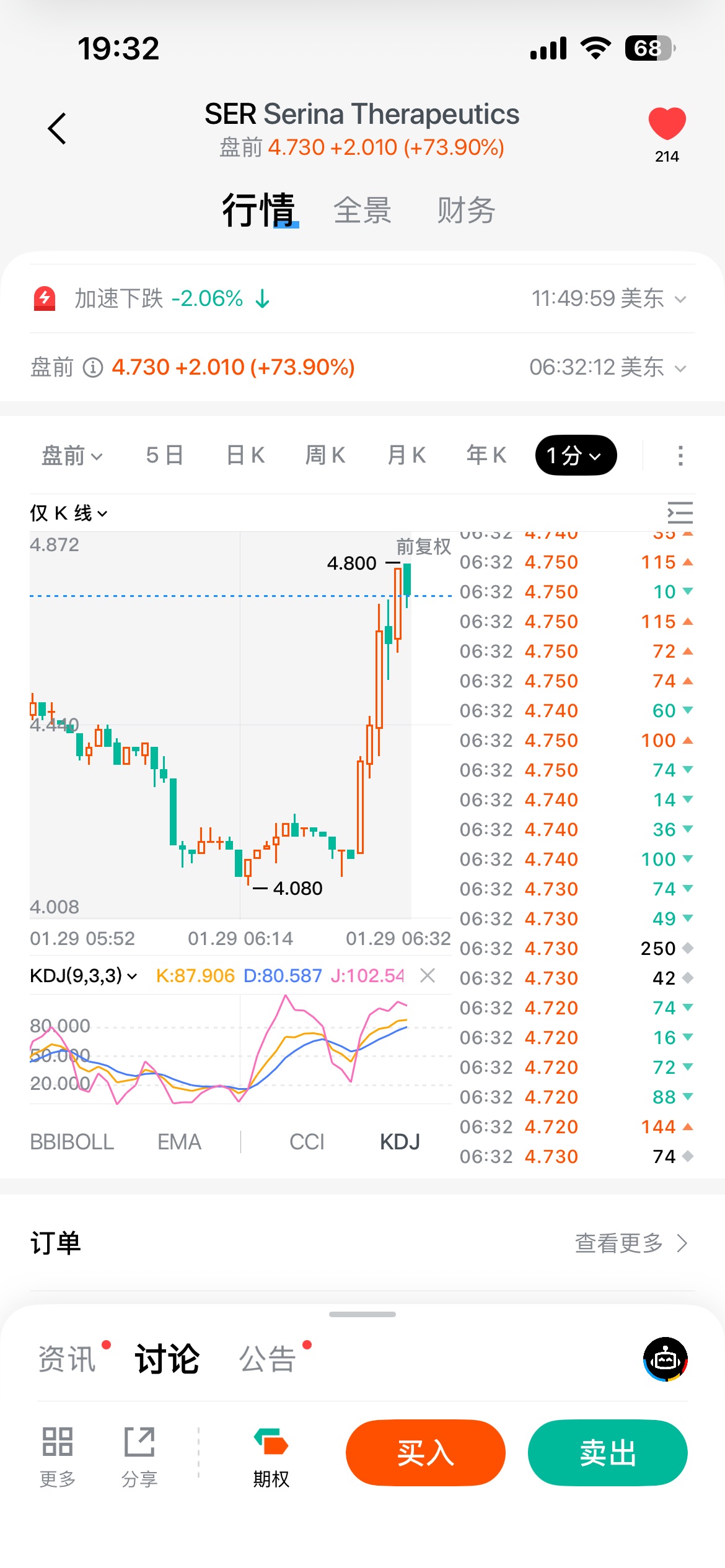Expand the 加速下跌 alert row
Image resolution: width=725 pixels, height=1568 pixels.
coord(680,300)
